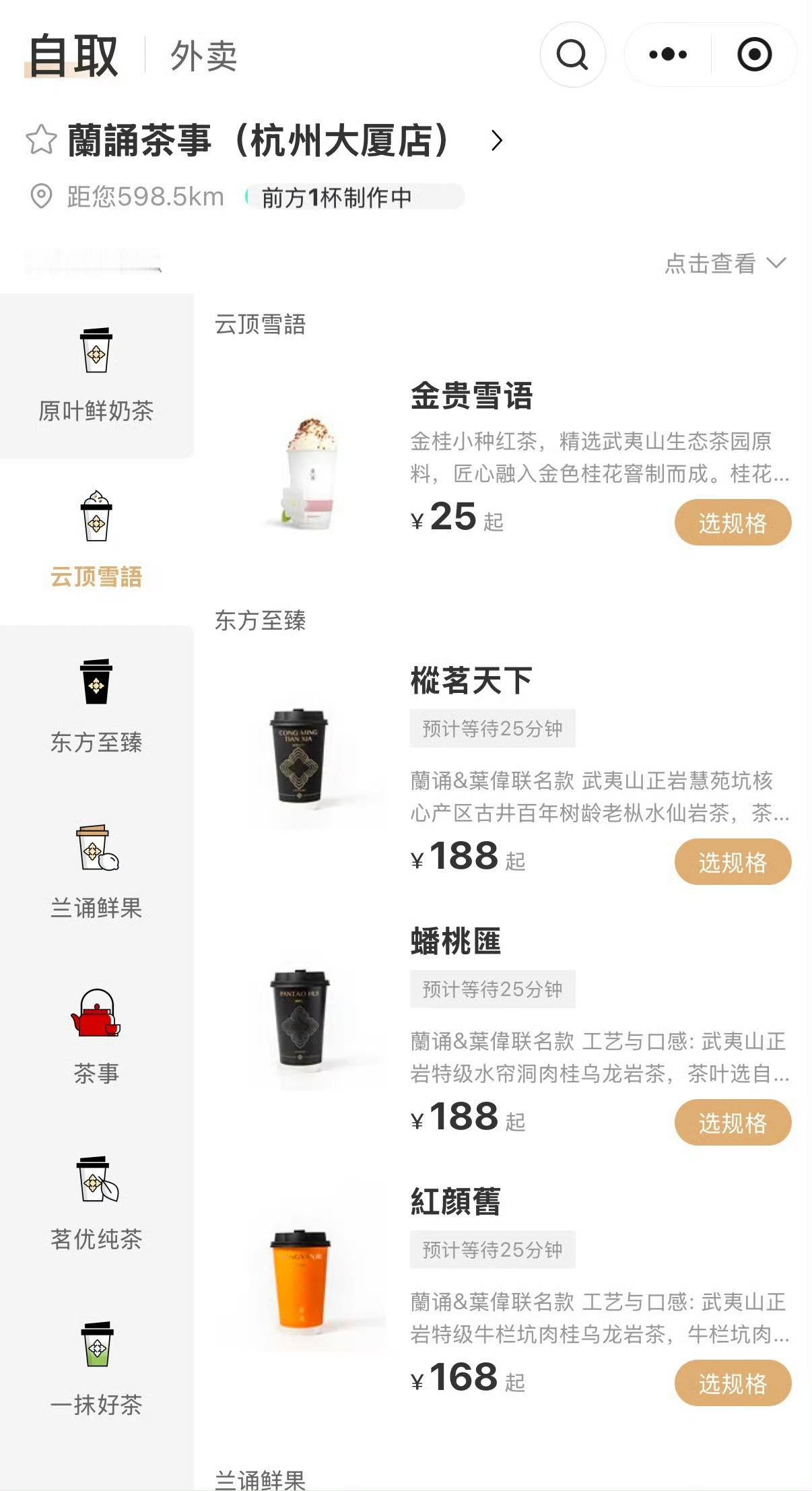This screenshot has height=1491, width=812.
Task: Favorite the store with the star icon
Action: pos(41,139)
